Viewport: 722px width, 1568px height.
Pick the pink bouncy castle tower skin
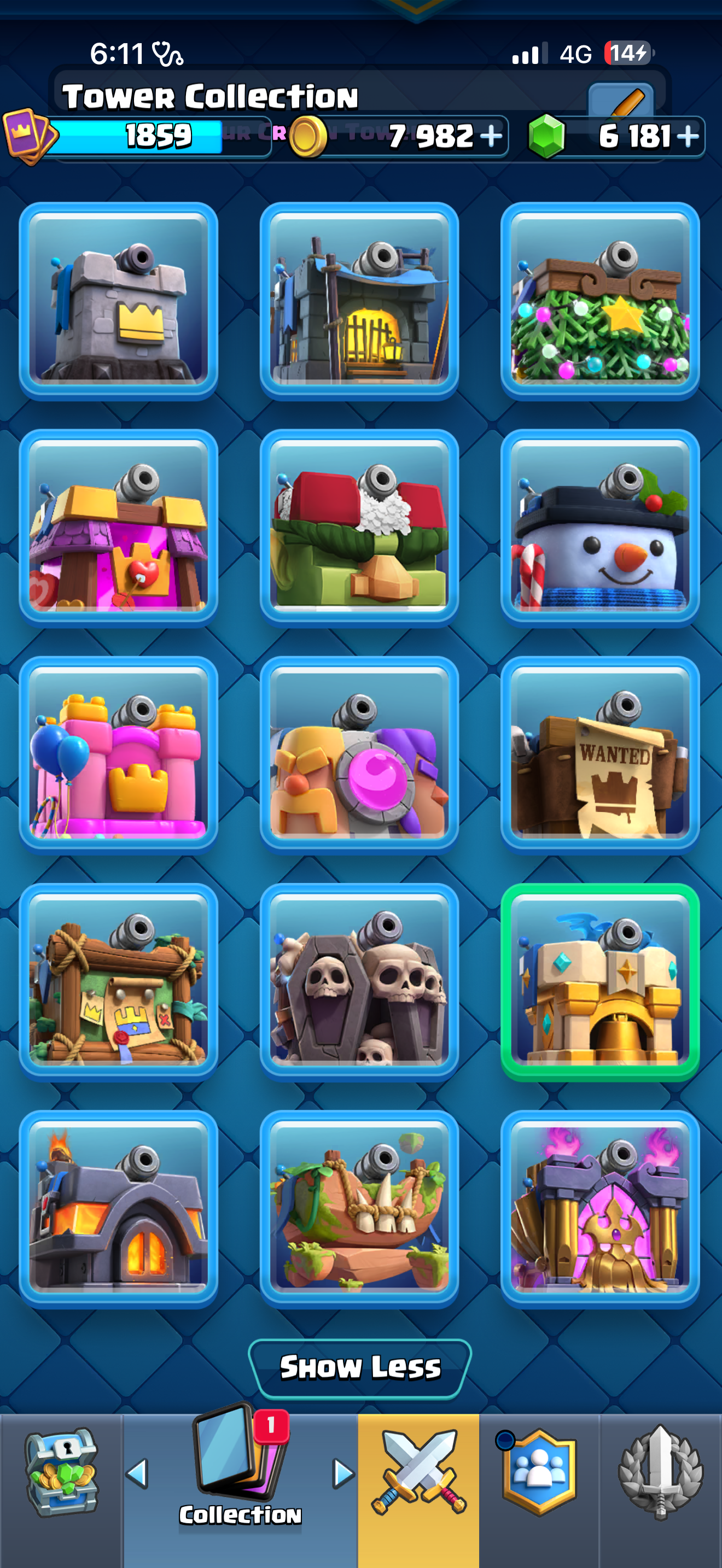pyautogui.click(x=119, y=756)
